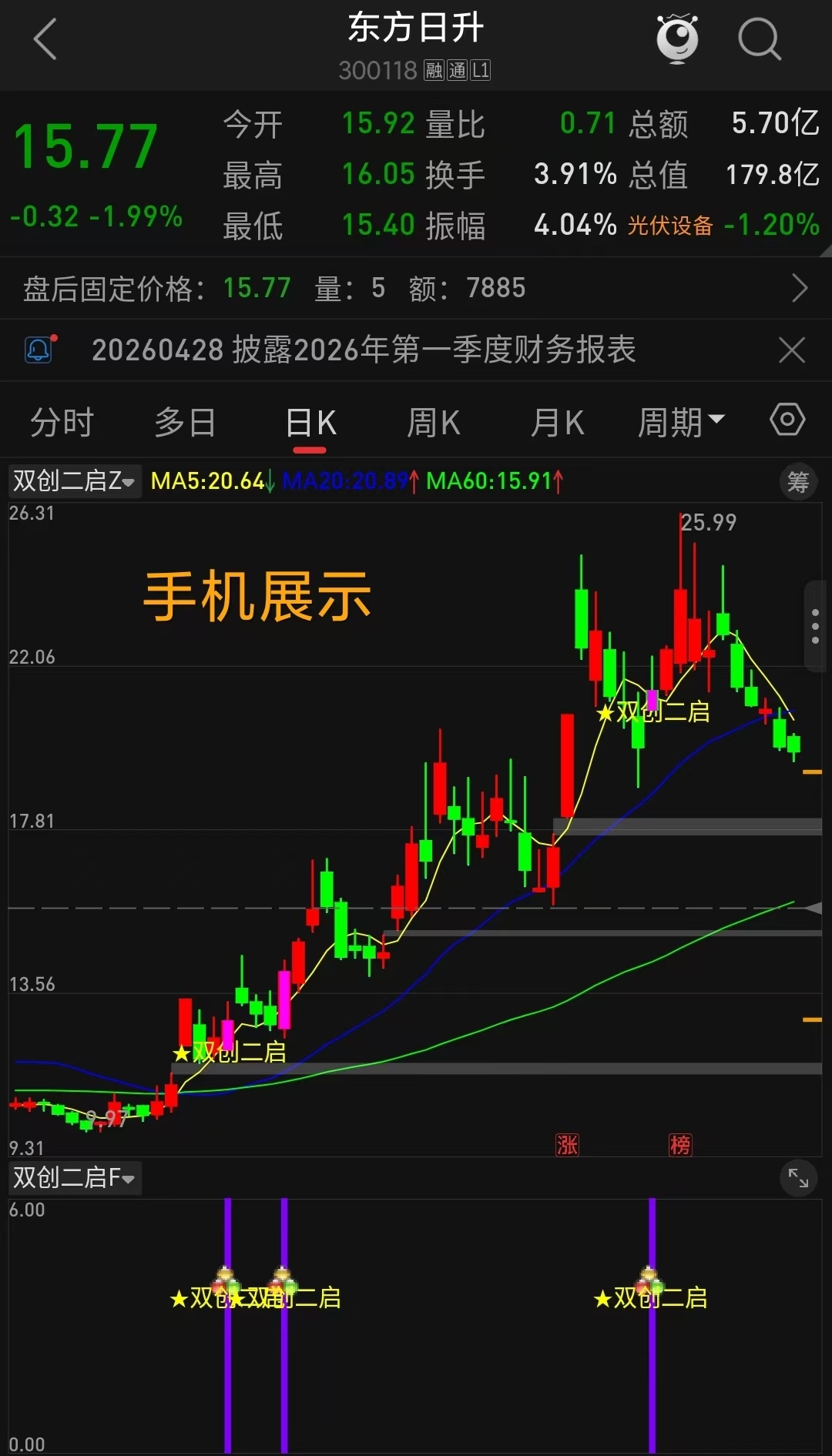Open the 周期 period dropdown
Screen dimensions: 832x1456
click(681, 423)
